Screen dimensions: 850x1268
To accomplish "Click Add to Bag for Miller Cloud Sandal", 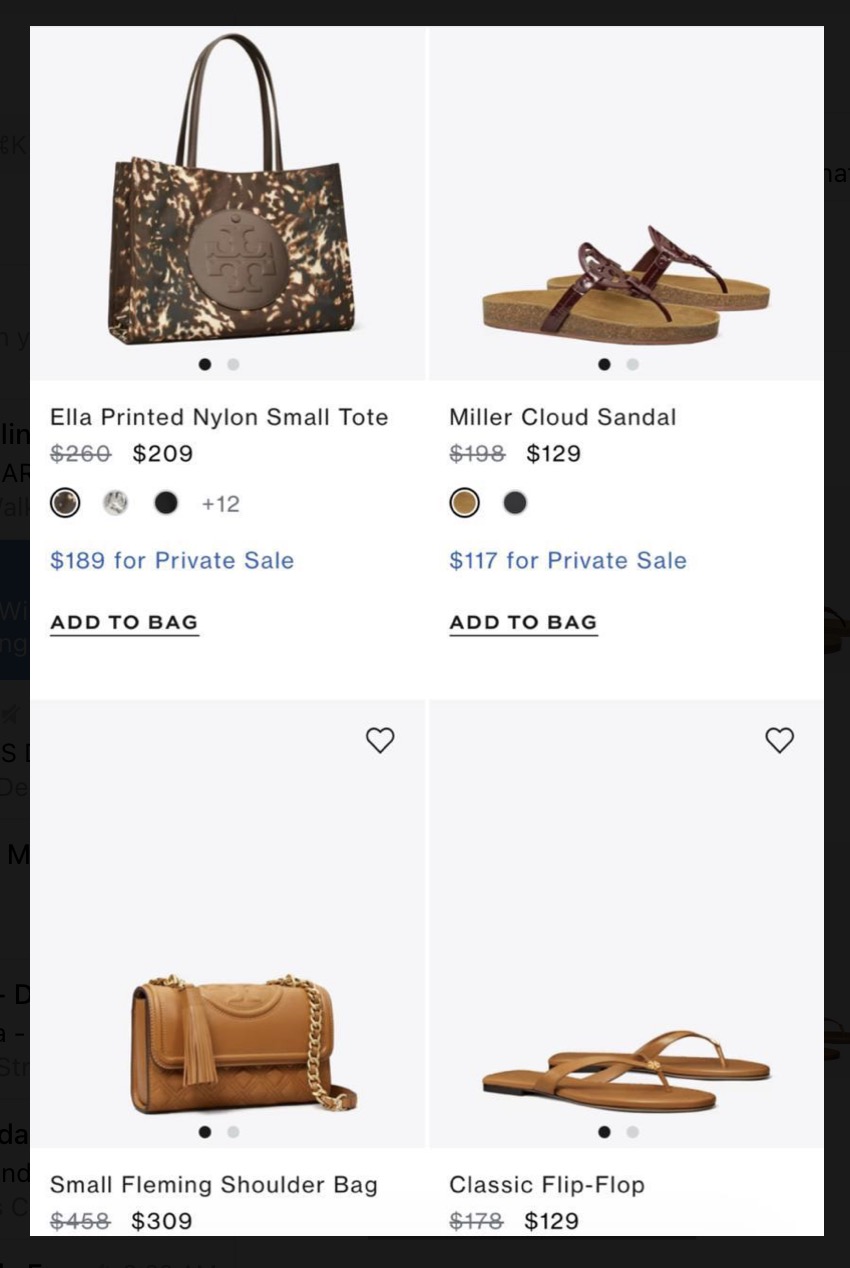I will click(x=523, y=622).
